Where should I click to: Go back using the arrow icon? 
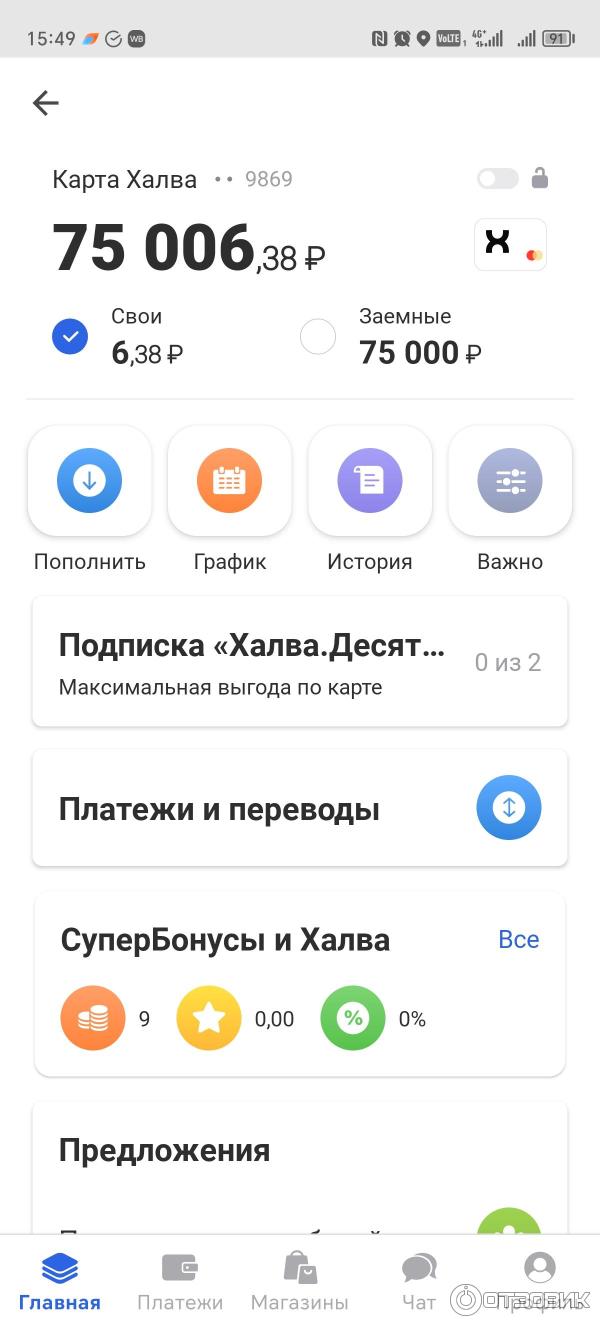tap(46, 103)
